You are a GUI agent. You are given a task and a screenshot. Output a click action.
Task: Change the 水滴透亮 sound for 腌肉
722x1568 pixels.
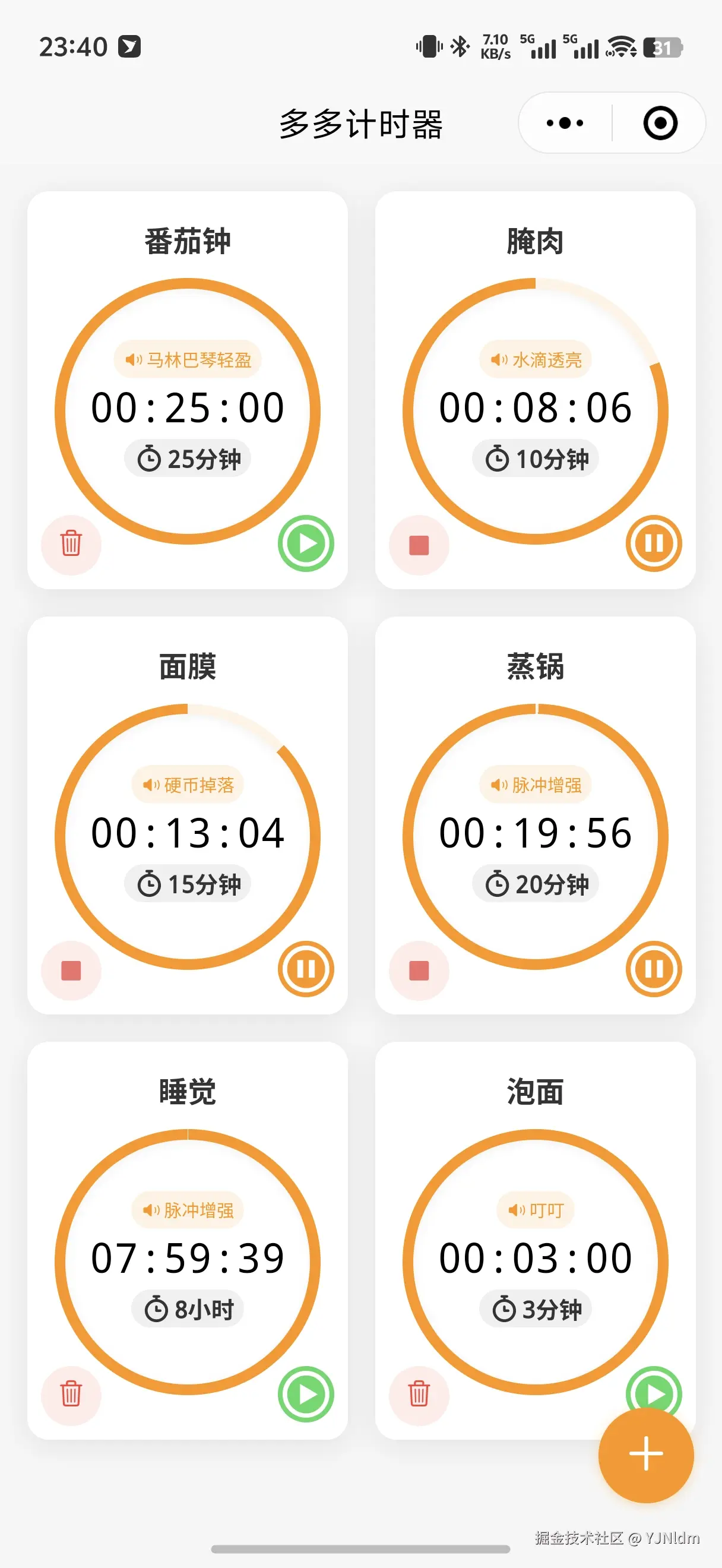tap(535, 360)
